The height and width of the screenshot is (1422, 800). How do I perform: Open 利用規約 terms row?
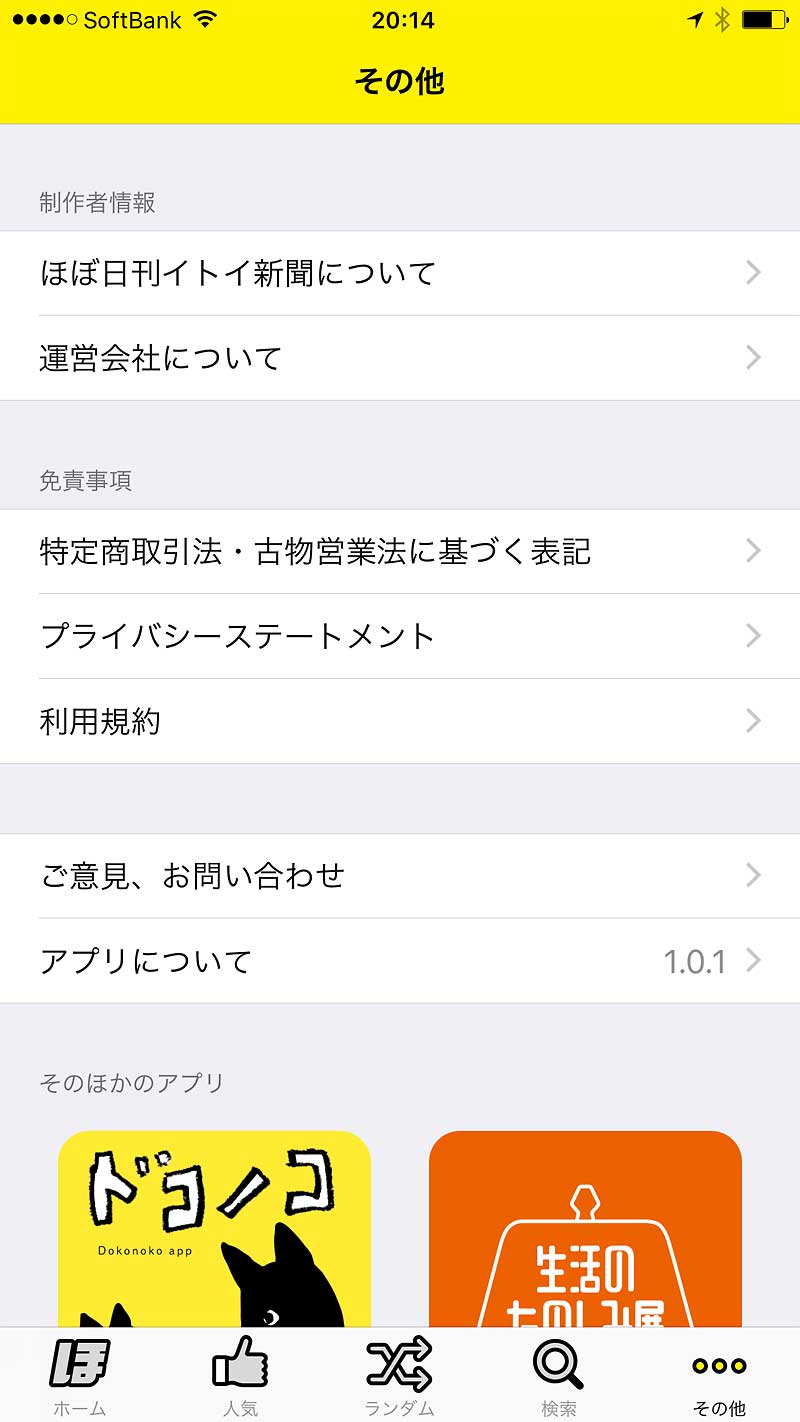click(x=400, y=721)
